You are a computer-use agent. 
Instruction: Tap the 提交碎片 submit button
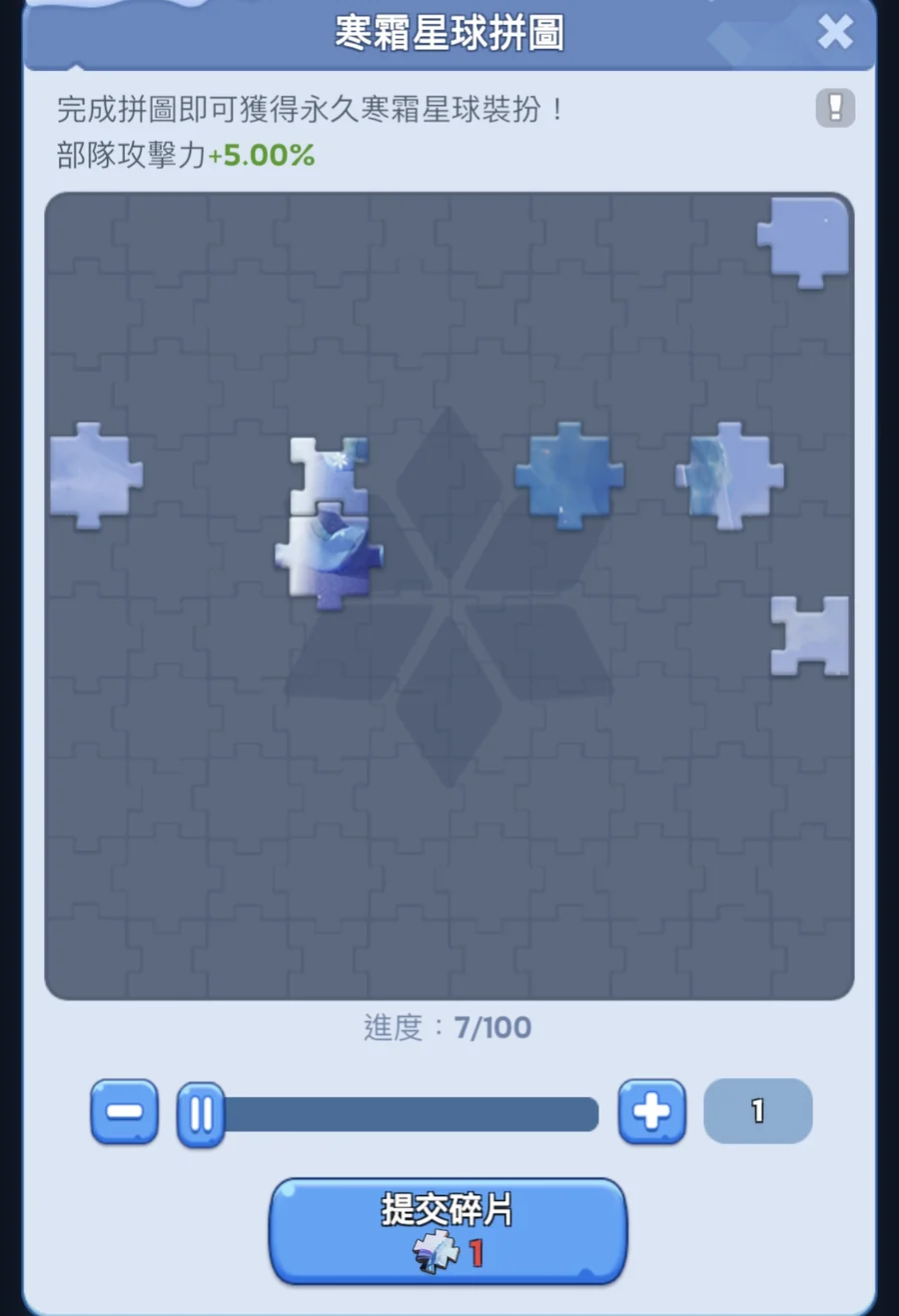pos(448,1230)
